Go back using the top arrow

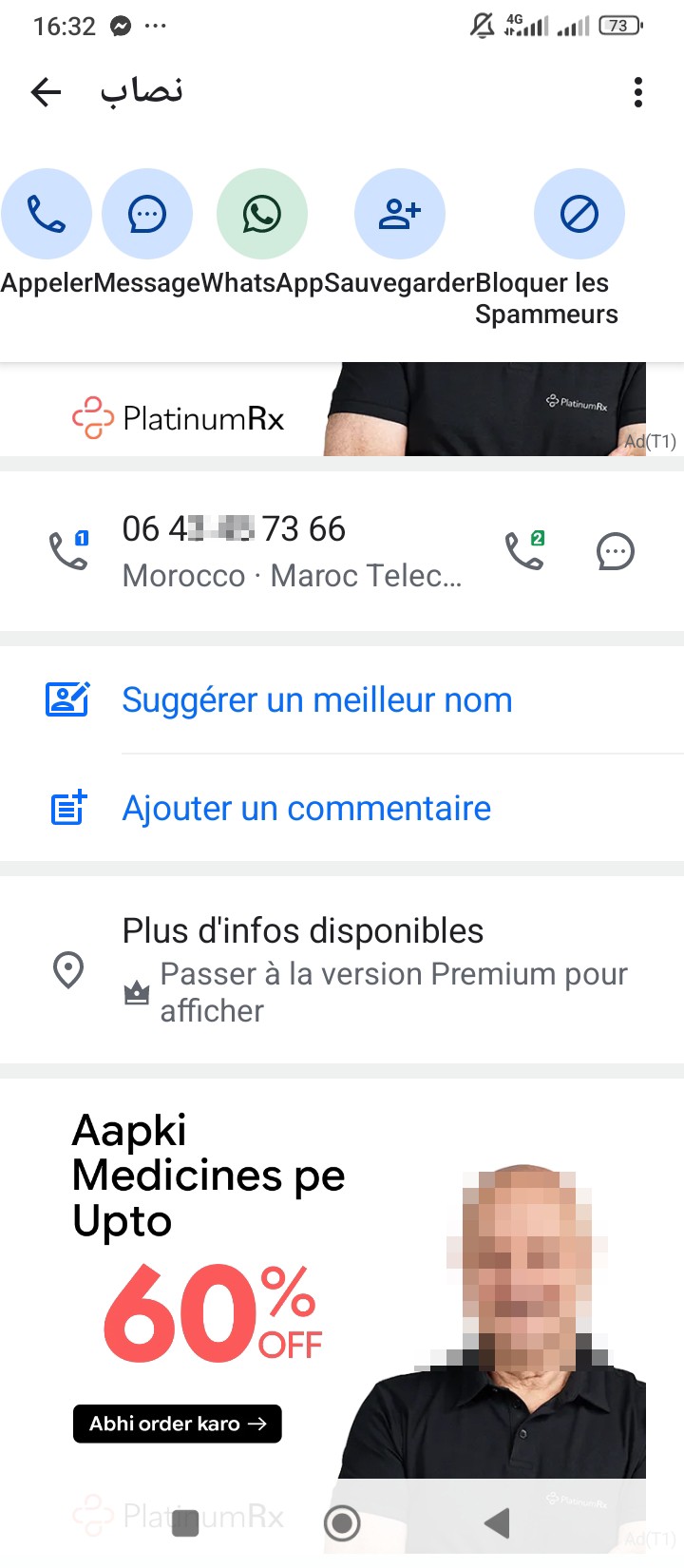point(46,92)
